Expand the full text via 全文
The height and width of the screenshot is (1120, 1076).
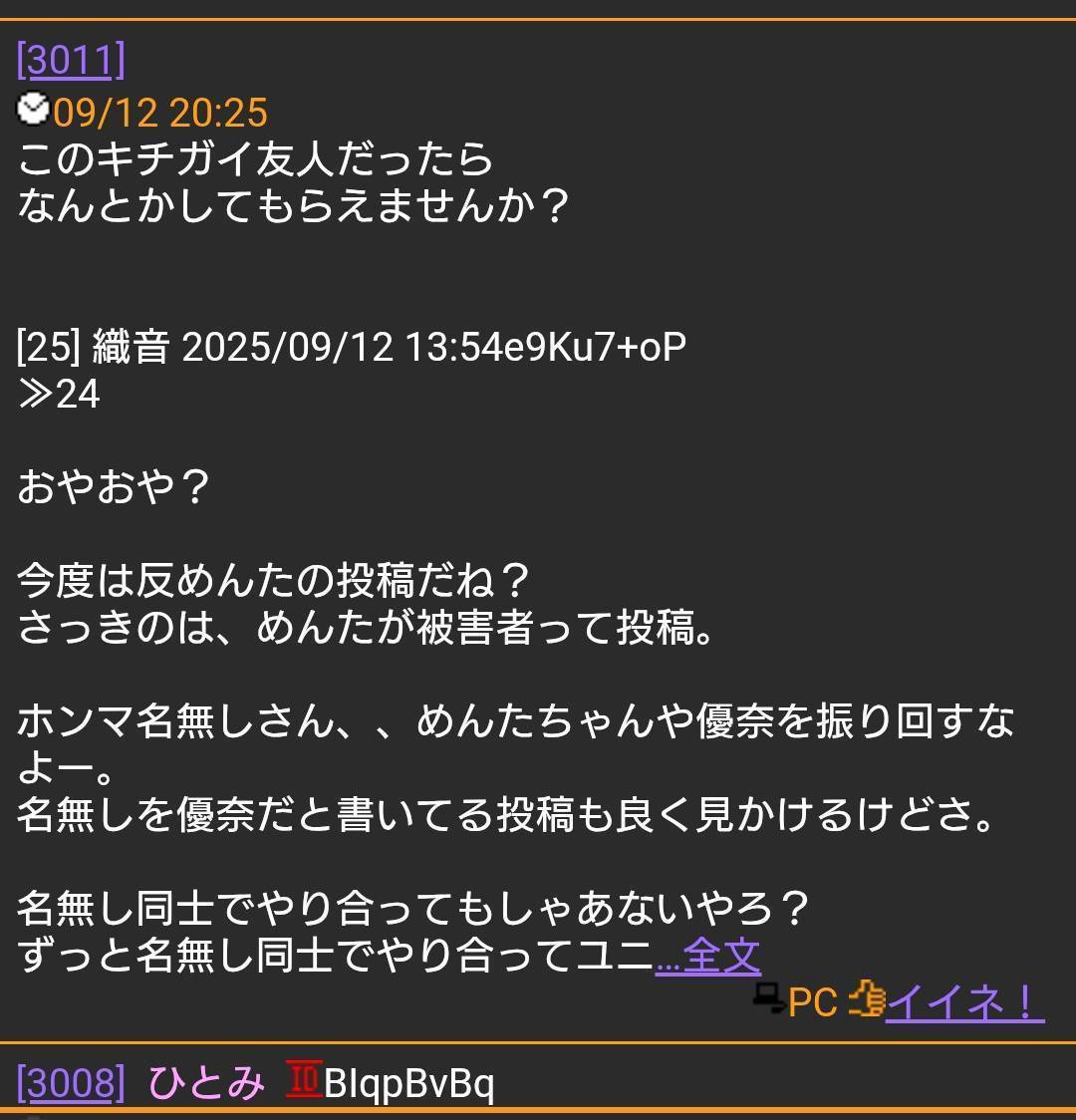(708, 957)
